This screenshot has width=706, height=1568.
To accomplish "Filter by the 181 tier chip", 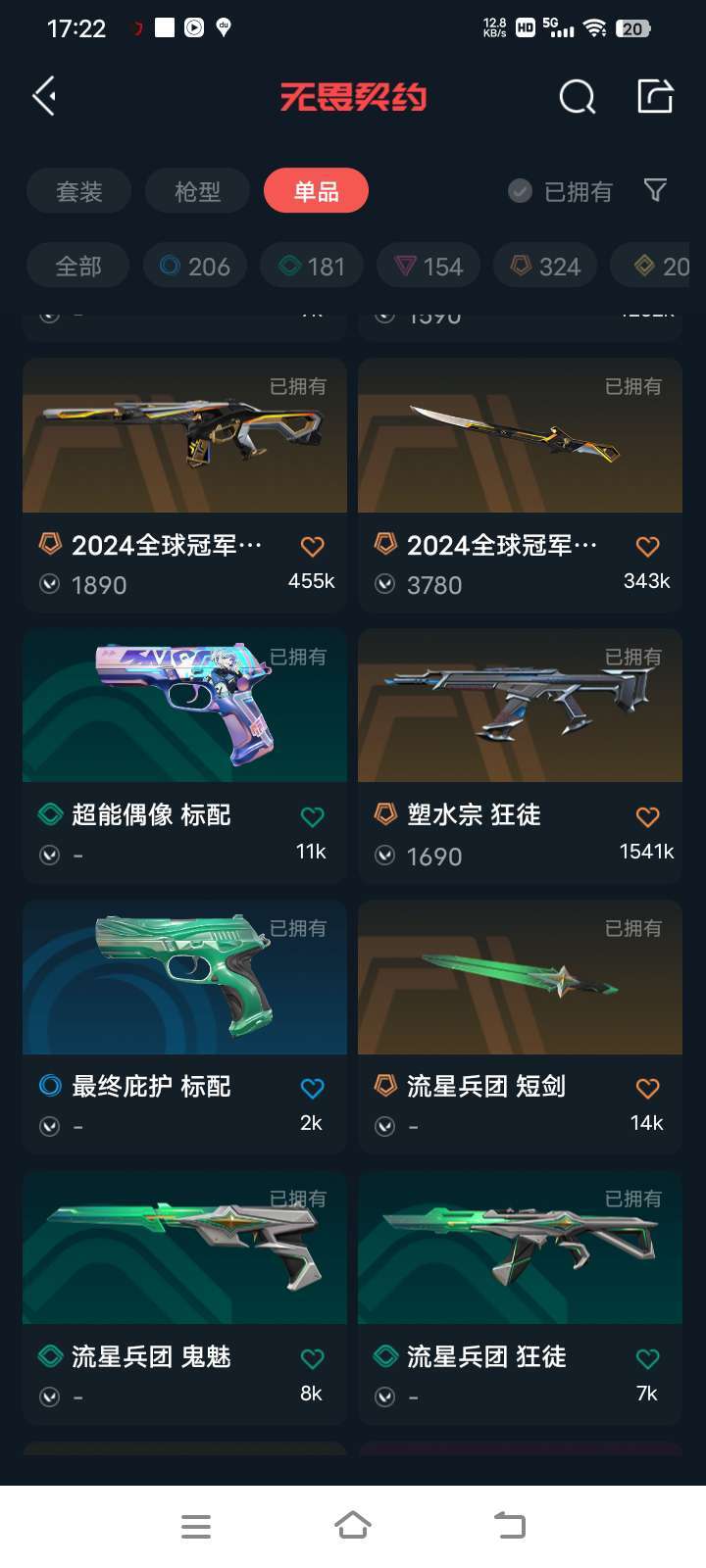I will pos(312,266).
